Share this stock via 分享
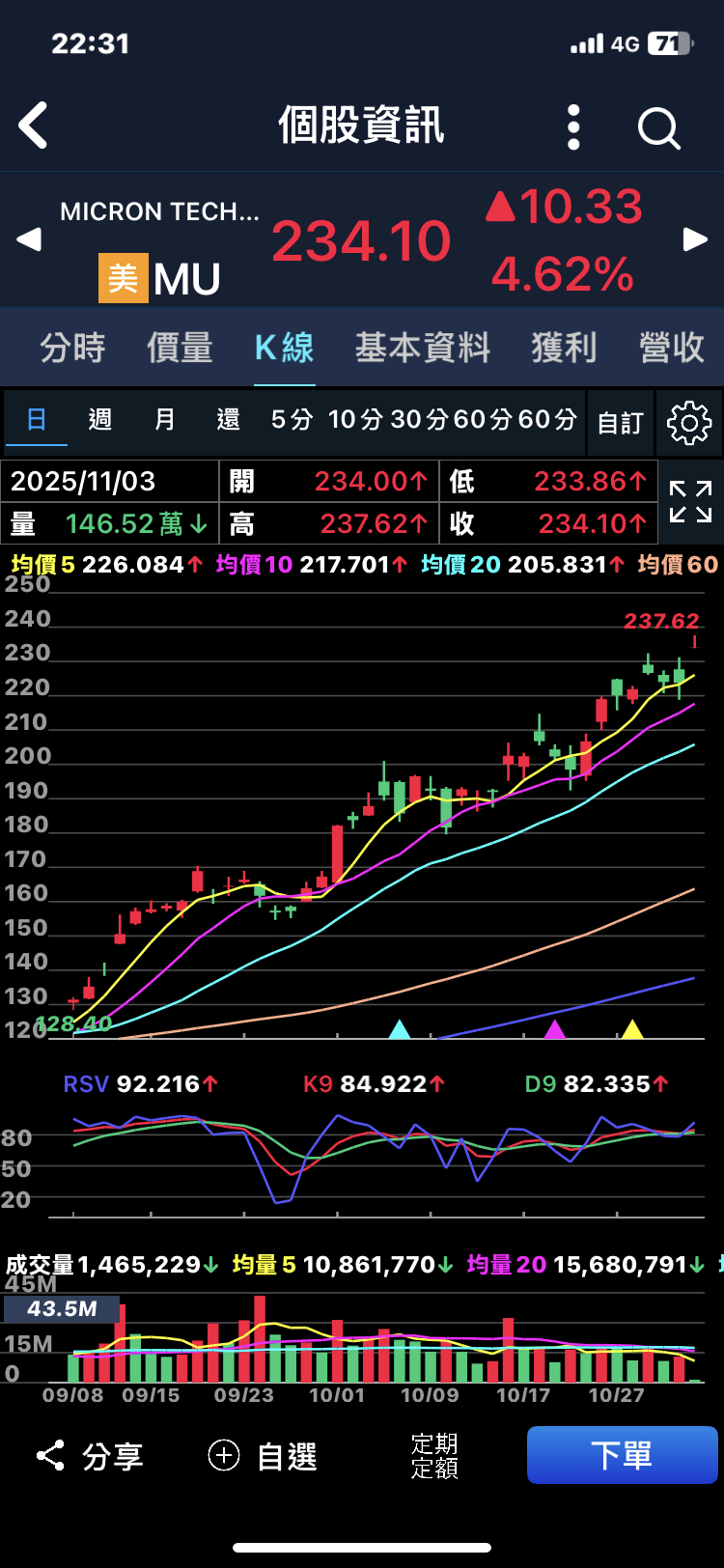 click(90, 1455)
